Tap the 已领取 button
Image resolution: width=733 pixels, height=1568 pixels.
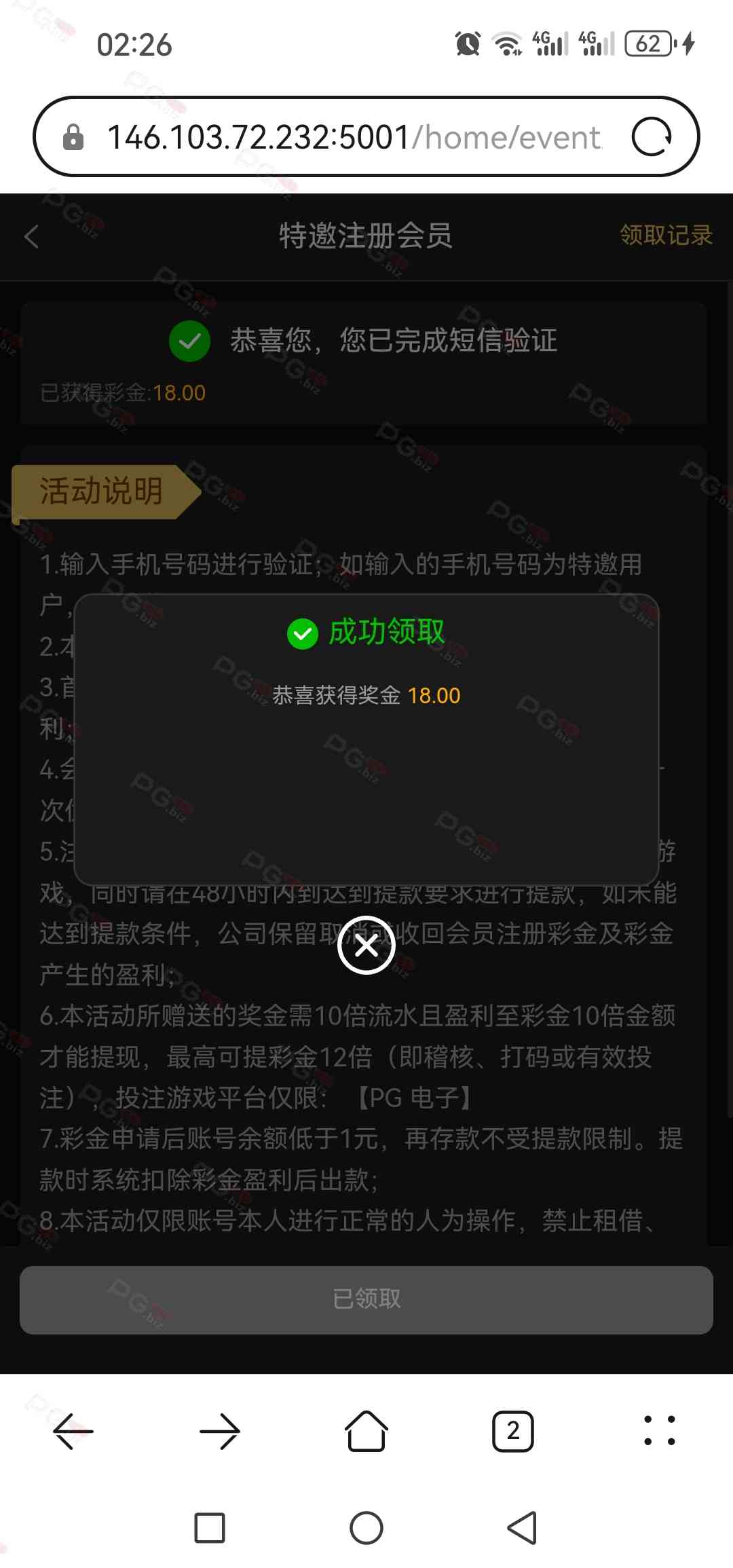point(366,1299)
